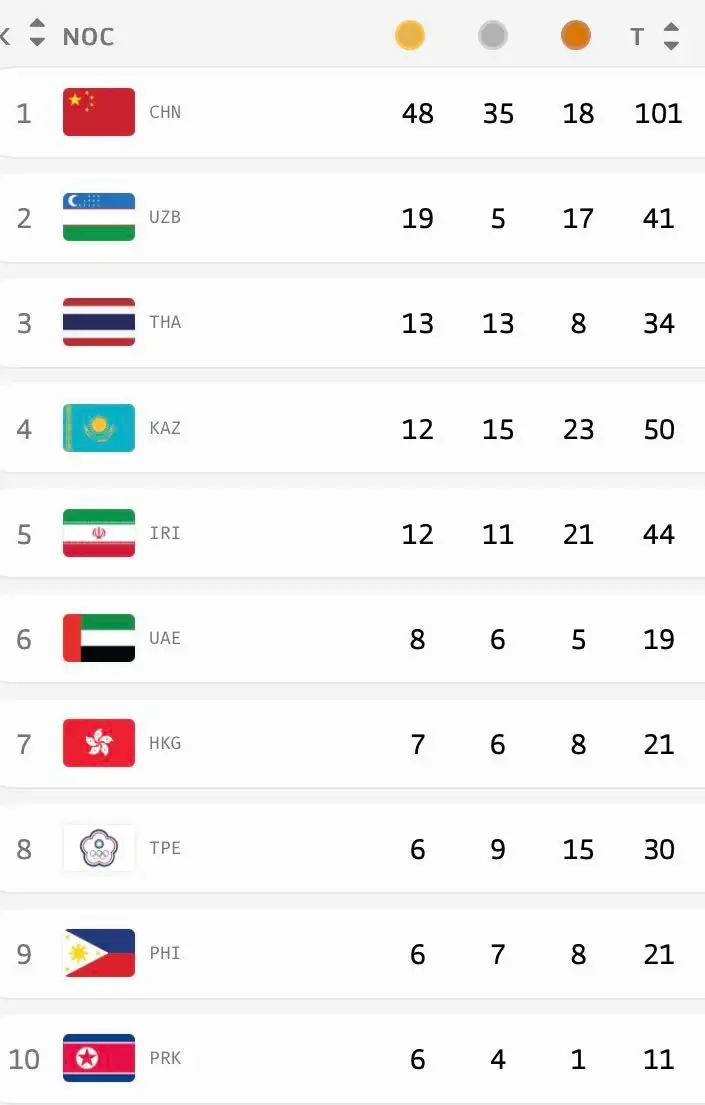Open the CHN medal row

coord(350,113)
